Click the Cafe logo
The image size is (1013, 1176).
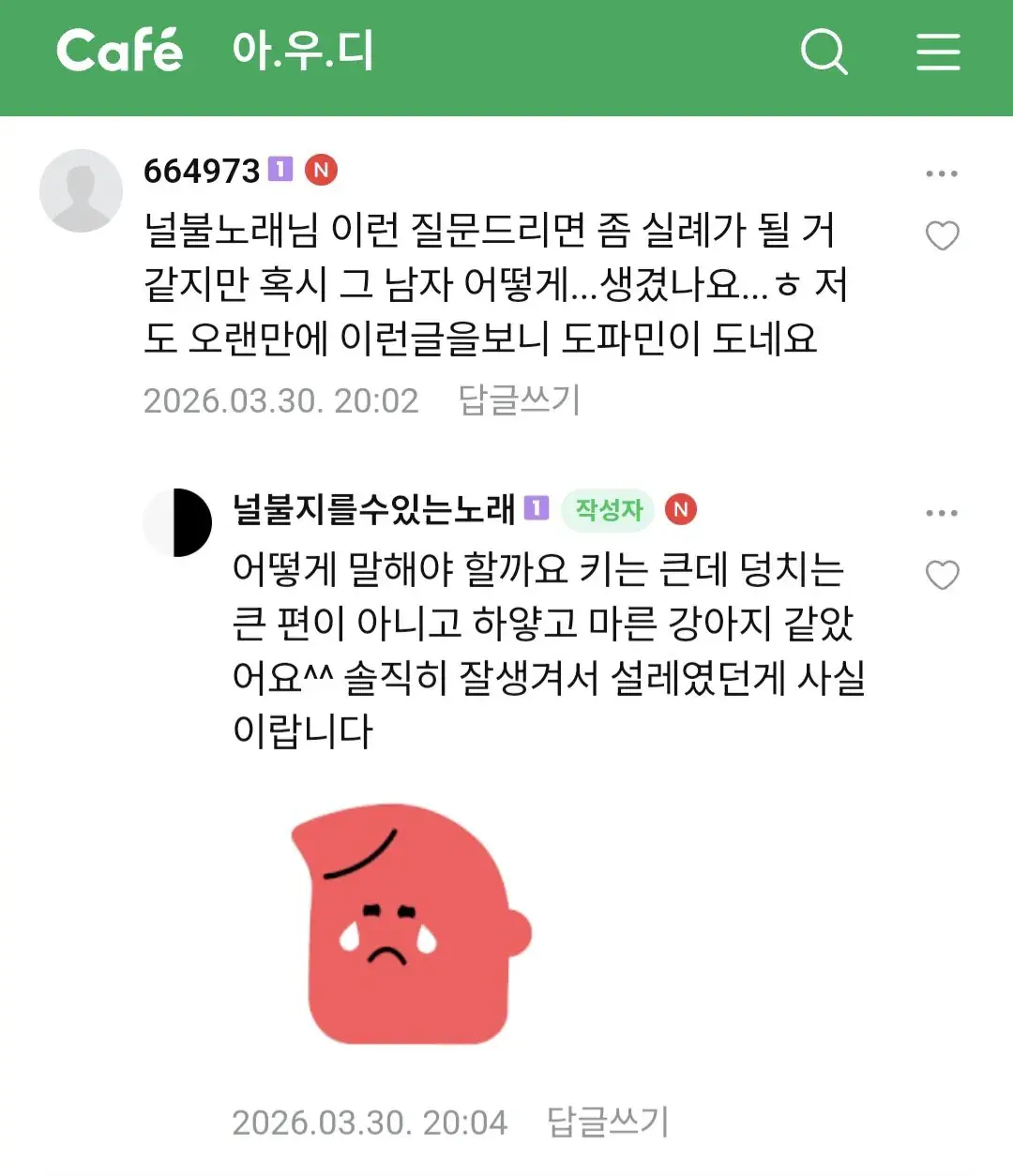[x=119, y=52]
